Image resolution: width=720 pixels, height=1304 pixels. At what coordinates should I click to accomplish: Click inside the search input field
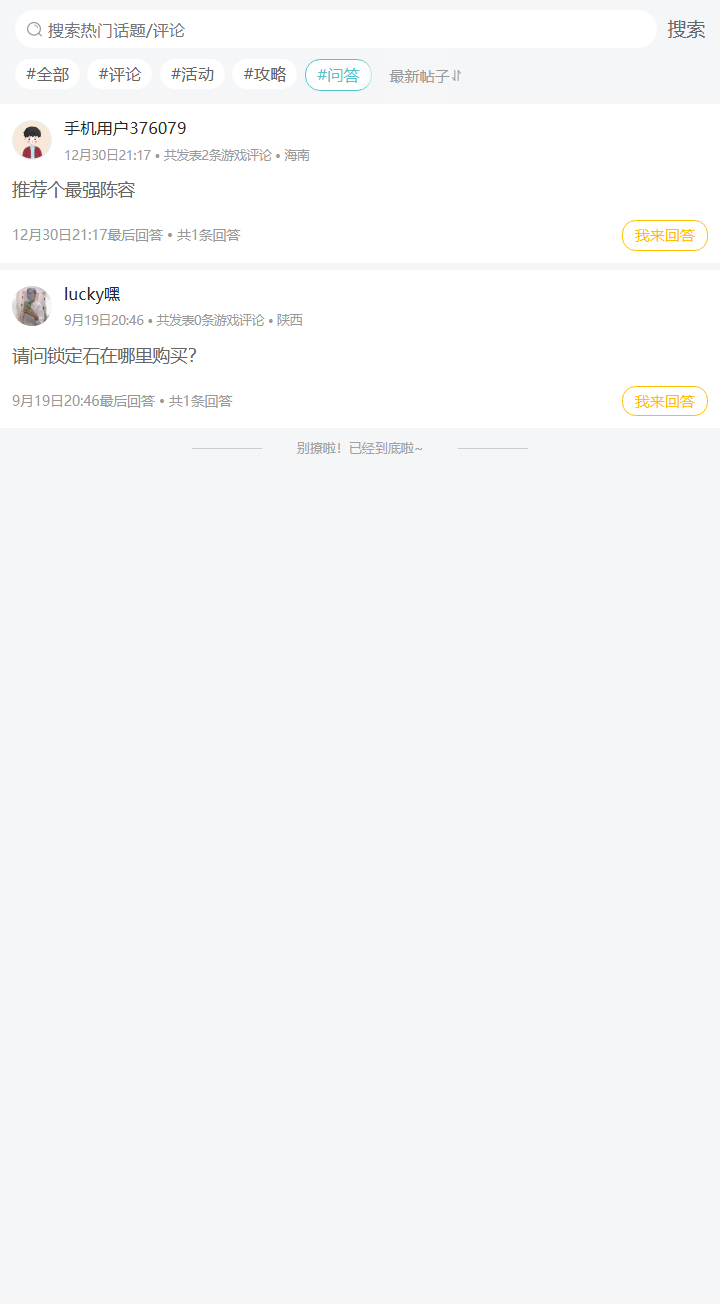click(300, 30)
